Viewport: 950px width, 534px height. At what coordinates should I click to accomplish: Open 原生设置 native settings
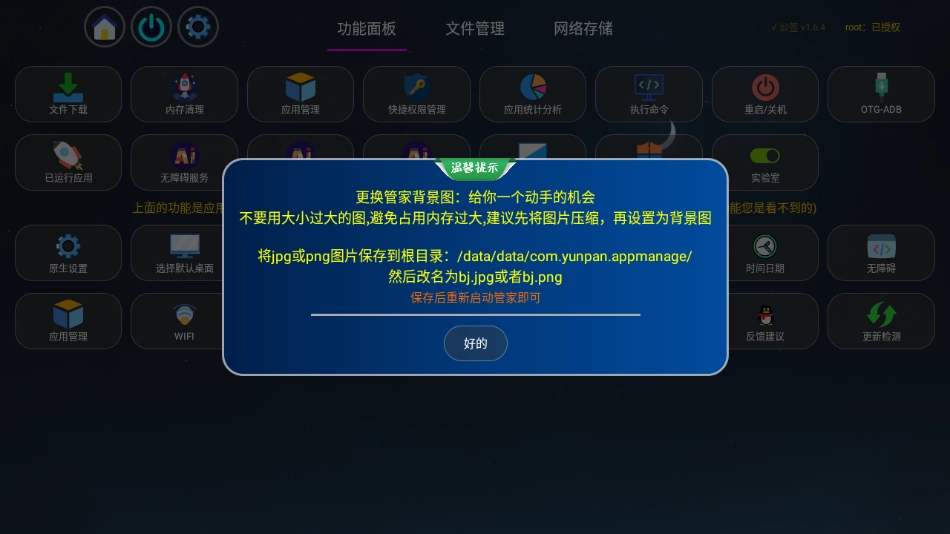(68, 253)
